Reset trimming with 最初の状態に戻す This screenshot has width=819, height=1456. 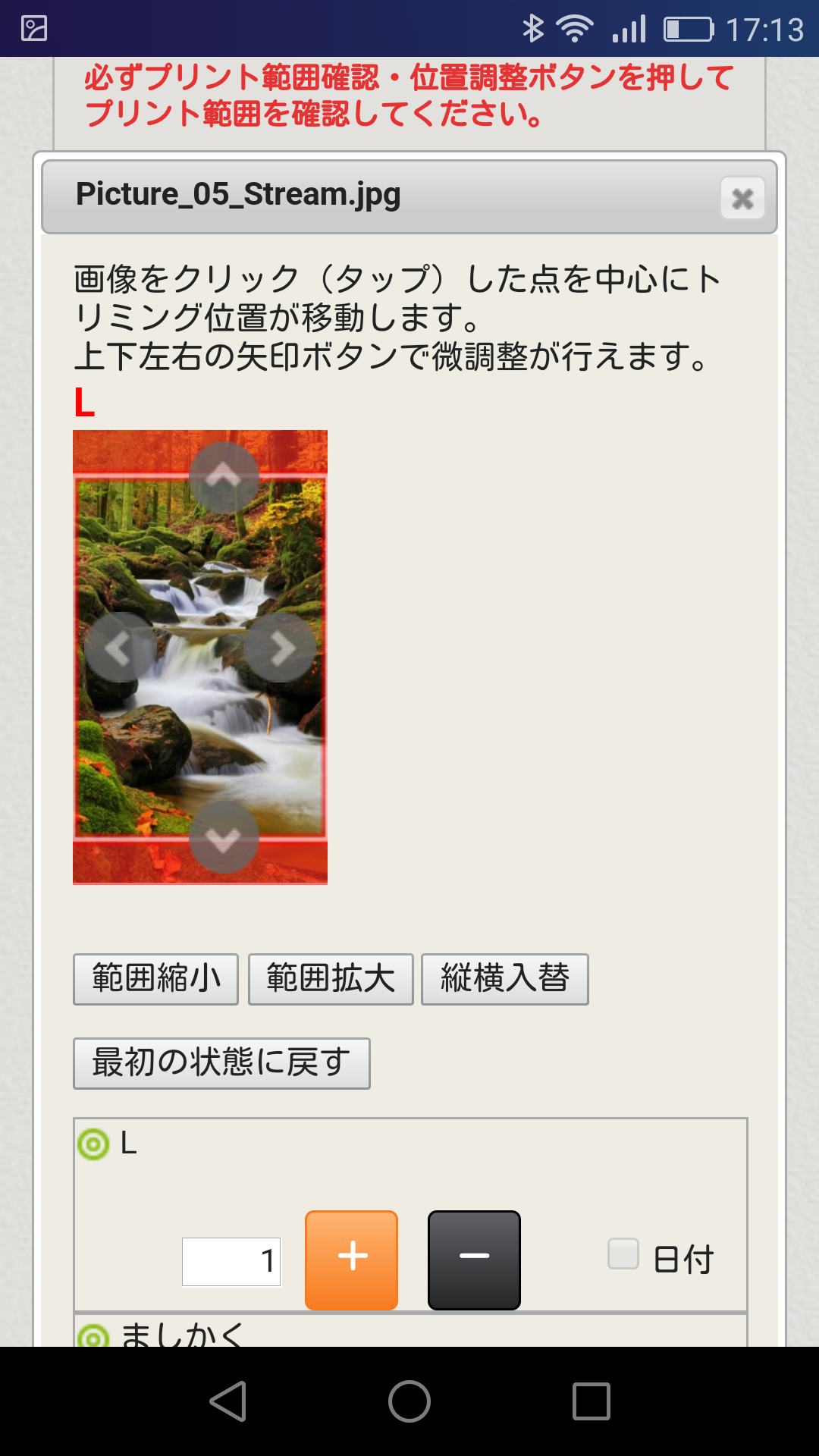click(221, 1063)
